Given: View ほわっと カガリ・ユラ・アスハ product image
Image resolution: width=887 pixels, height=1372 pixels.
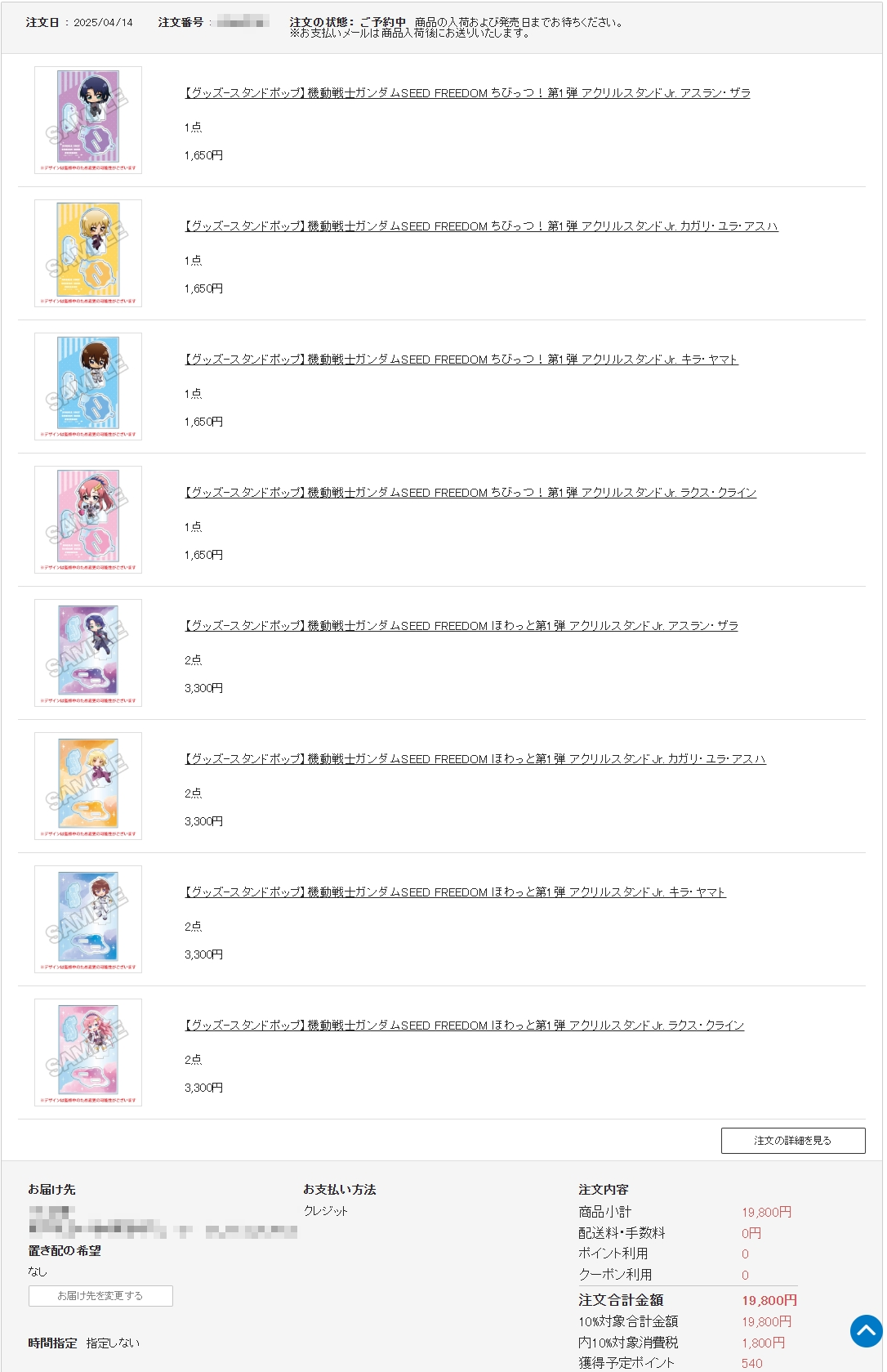Looking at the screenshot, I should coord(88,785).
